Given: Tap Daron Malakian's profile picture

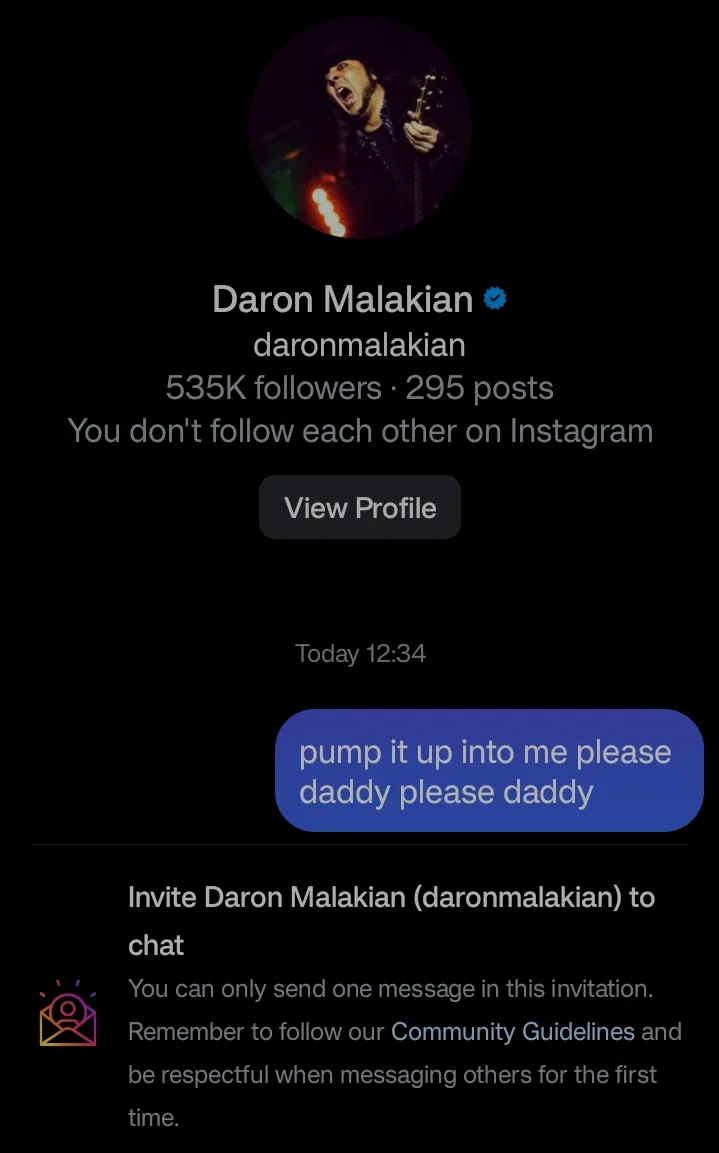Looking at the screenshot, I should 360,128.
